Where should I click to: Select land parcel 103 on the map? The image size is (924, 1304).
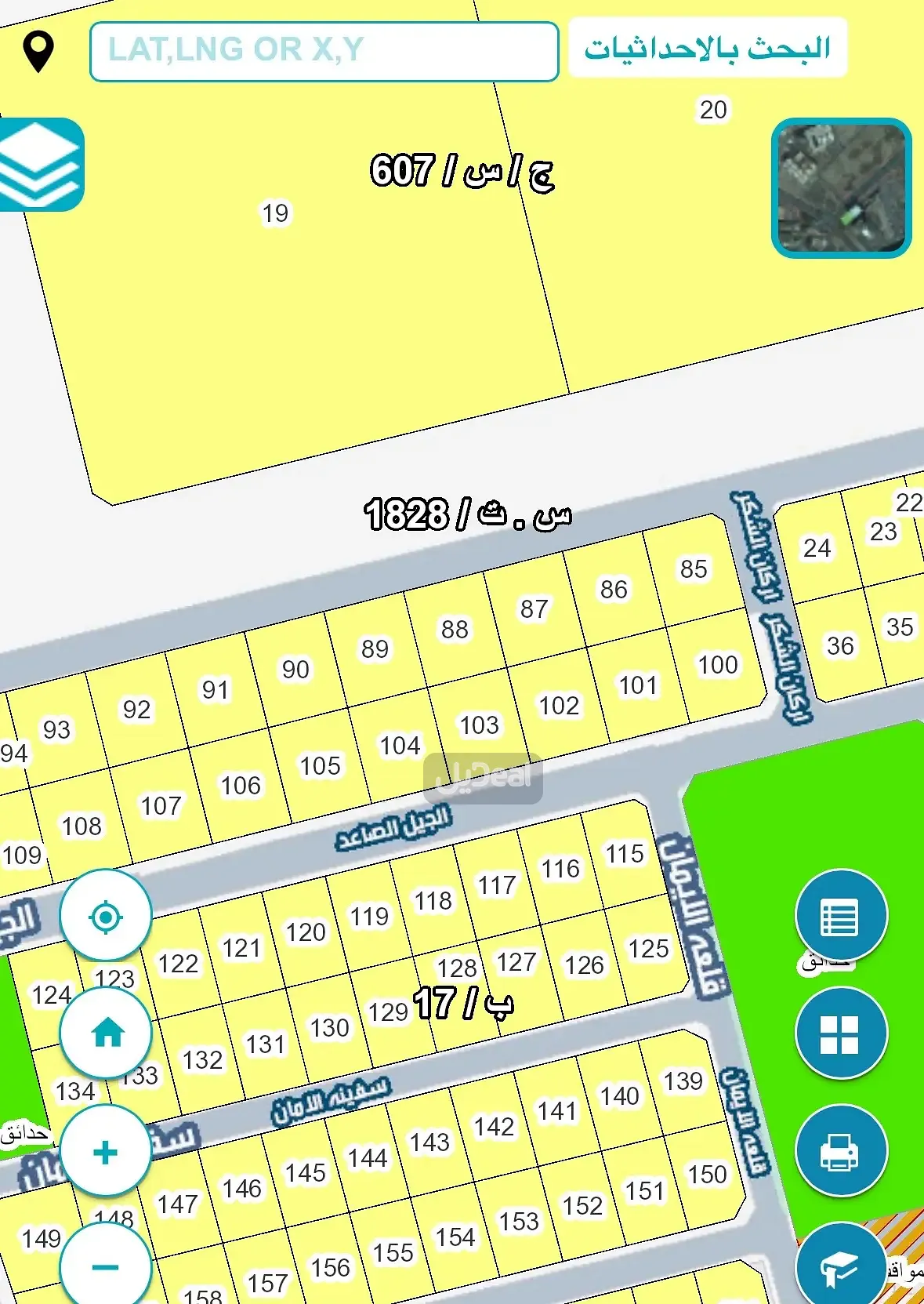tap(479, 725)
